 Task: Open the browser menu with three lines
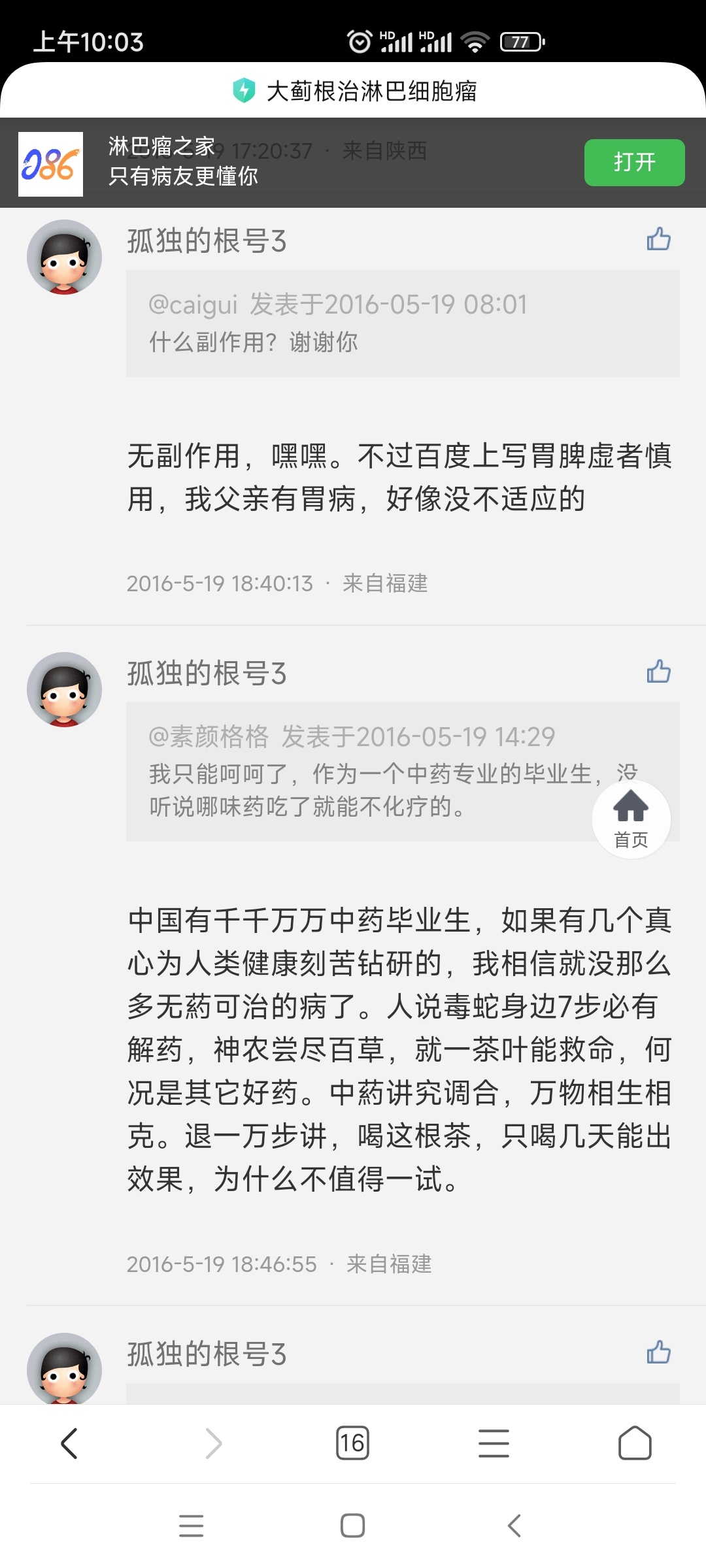[x=494, y=1443]
